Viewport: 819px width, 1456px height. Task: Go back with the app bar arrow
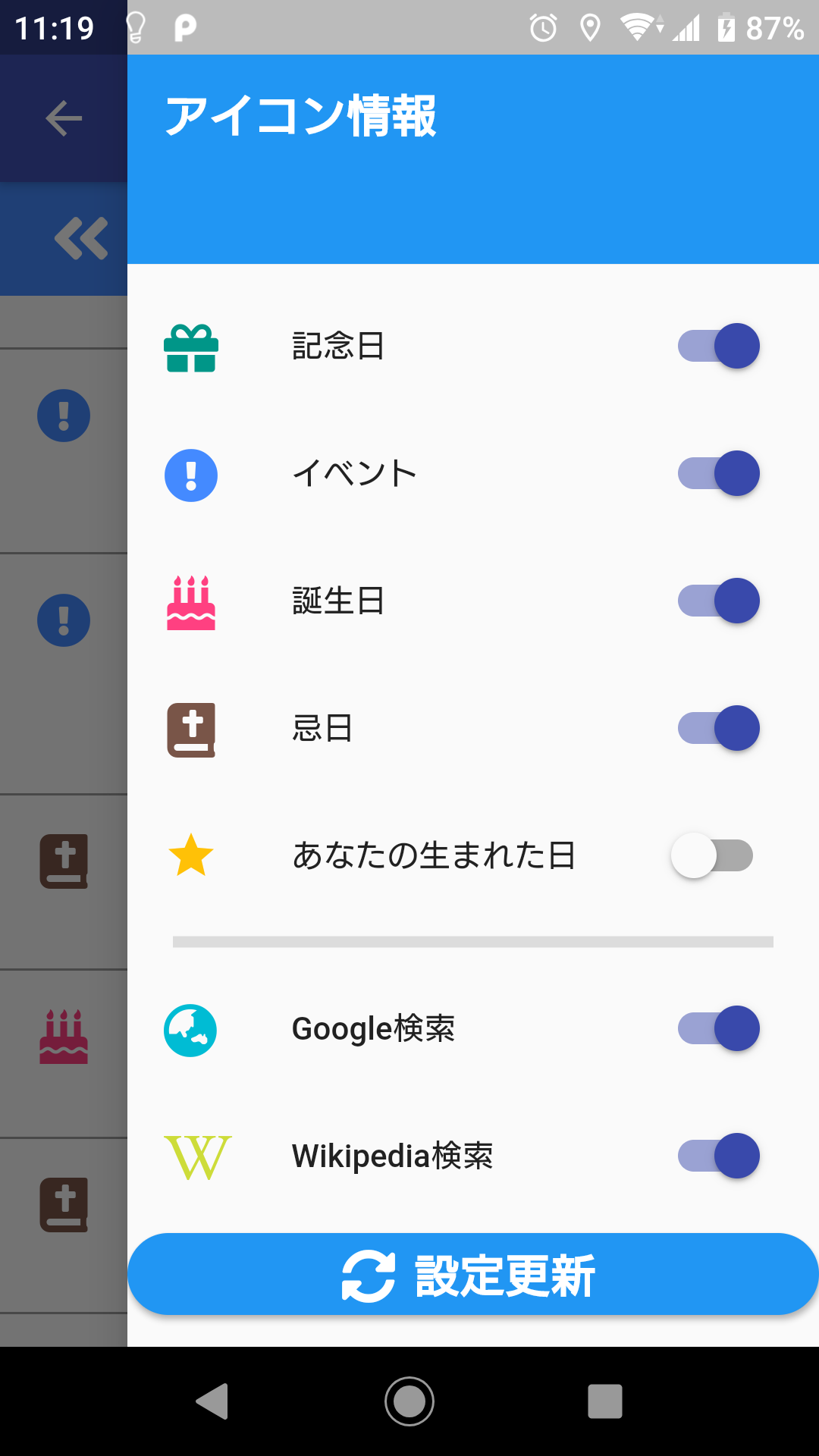pos(64,118)
